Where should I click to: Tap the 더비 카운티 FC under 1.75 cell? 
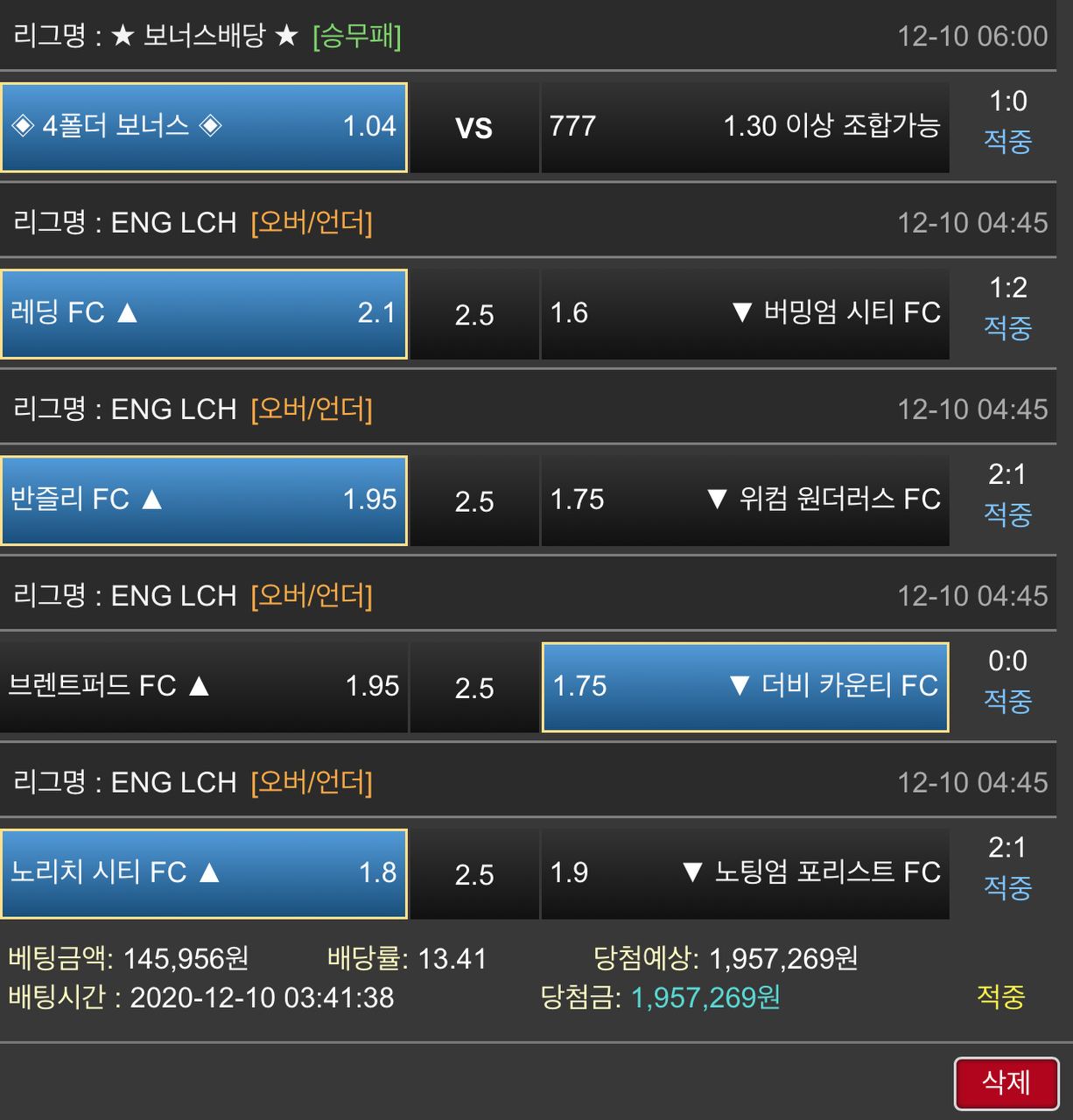point(745,686)
